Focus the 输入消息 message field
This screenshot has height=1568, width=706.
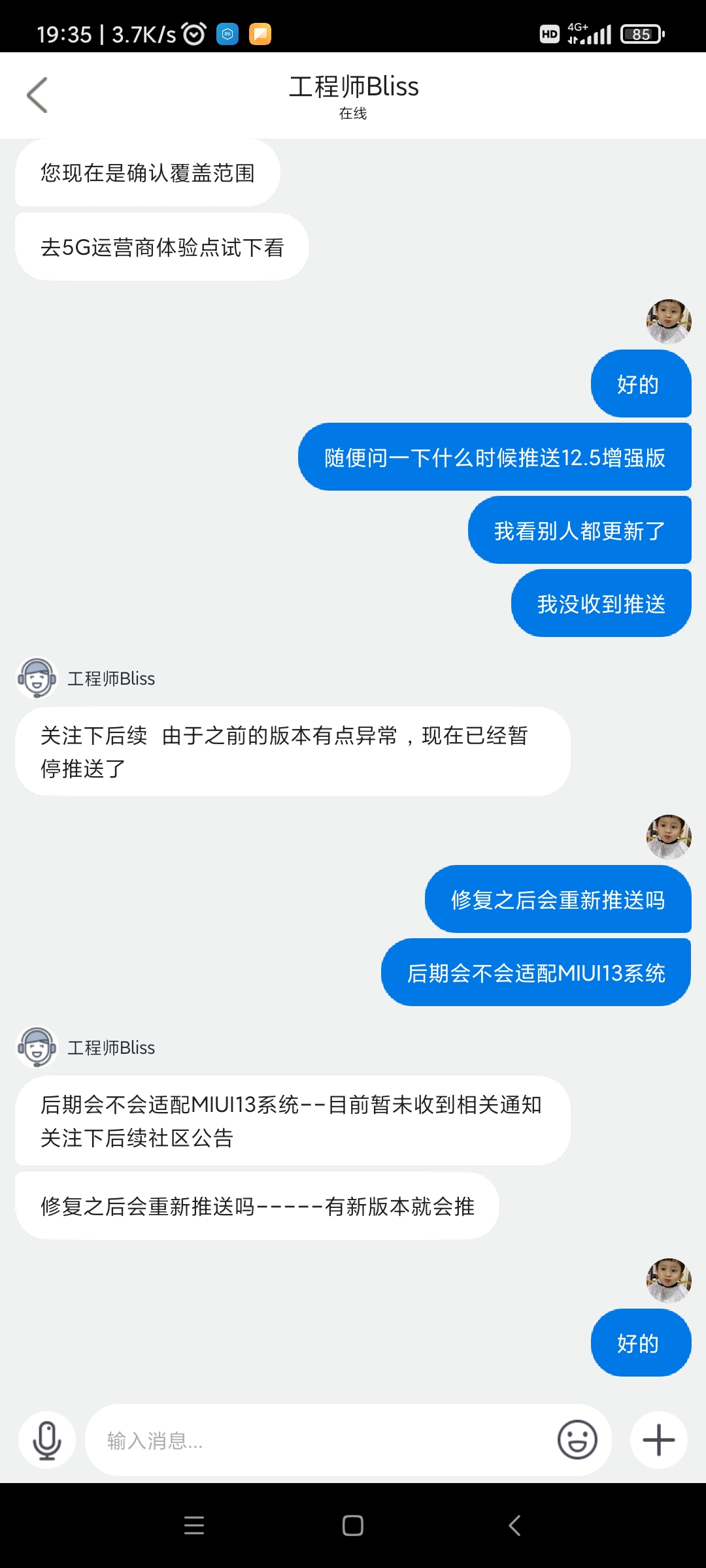pos(320,1440)
